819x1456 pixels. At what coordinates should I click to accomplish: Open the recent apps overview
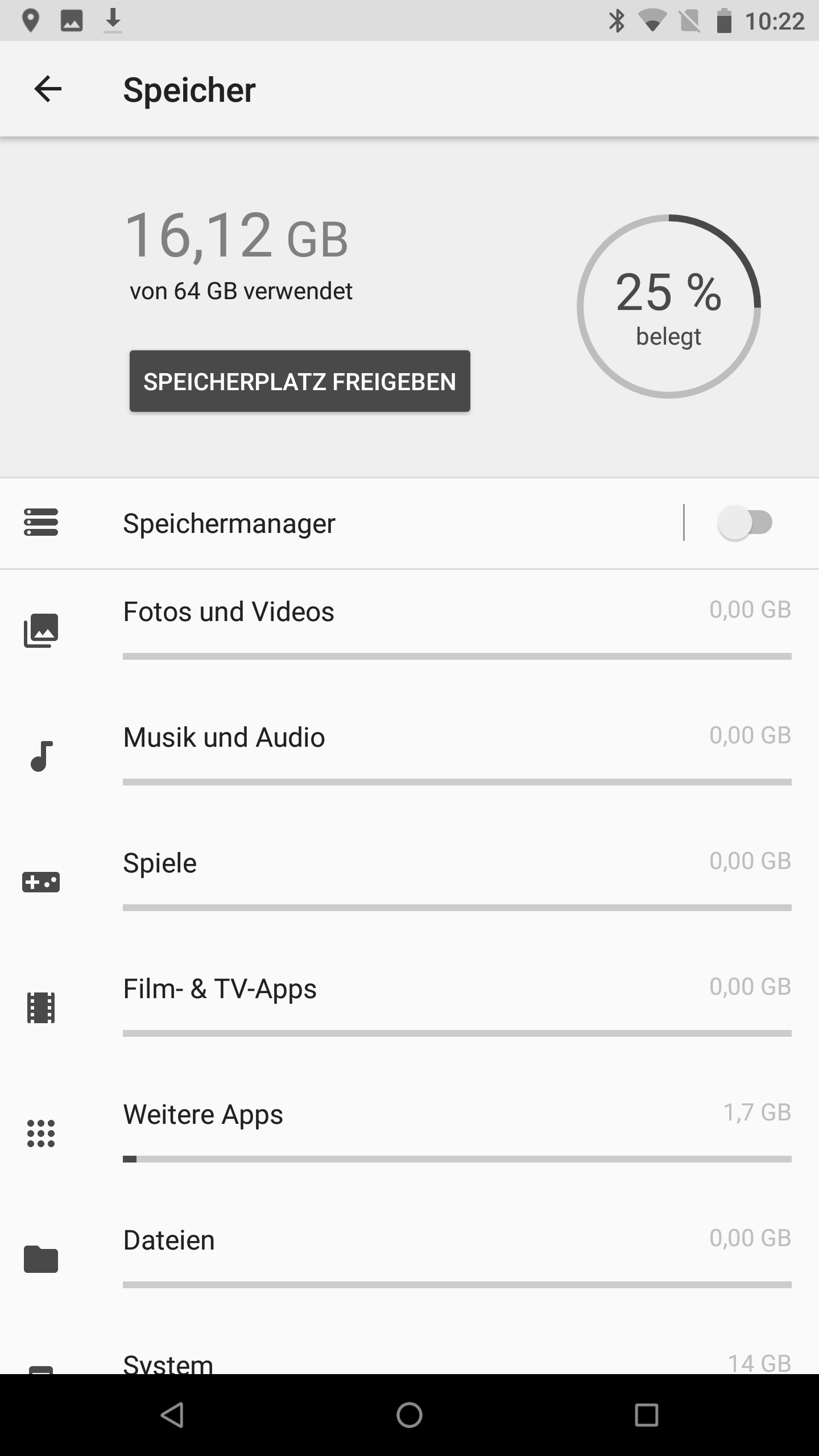click(646, 1415)
